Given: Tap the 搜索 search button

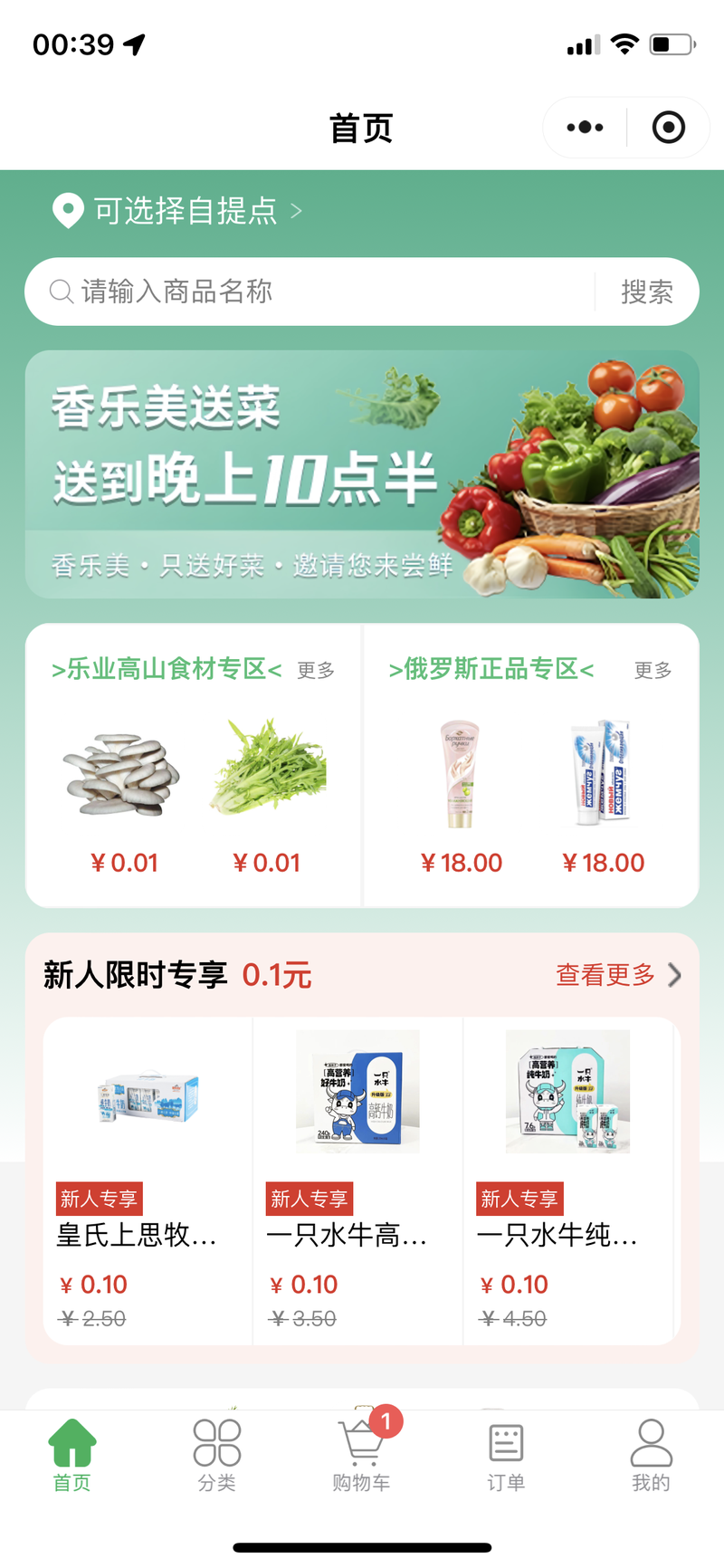Looking at the screenshot, I should coord(646,292).
